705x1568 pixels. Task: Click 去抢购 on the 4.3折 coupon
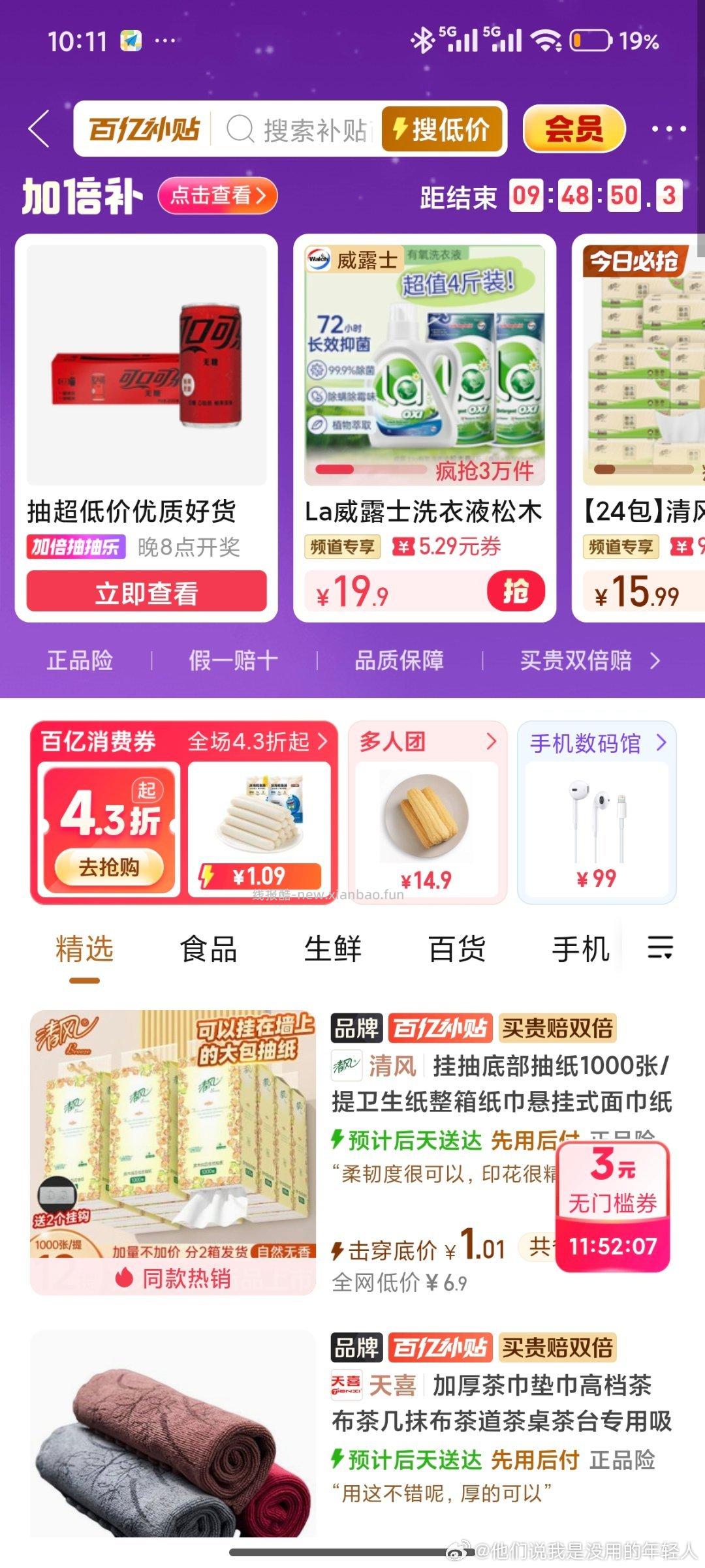(x=108, y=869)
